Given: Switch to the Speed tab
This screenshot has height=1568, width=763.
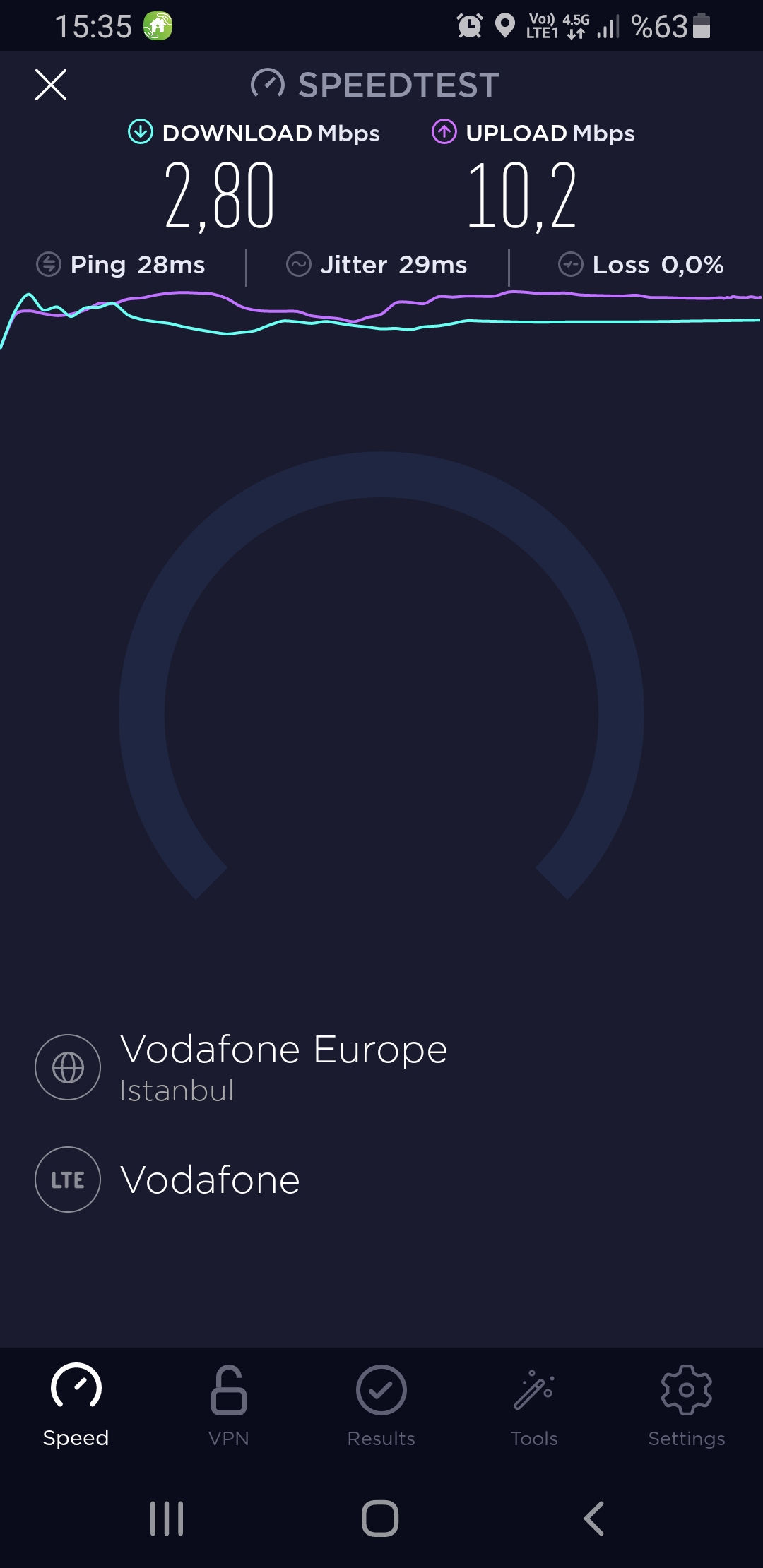Looking at the screenshot, I should pos(76,1406).
